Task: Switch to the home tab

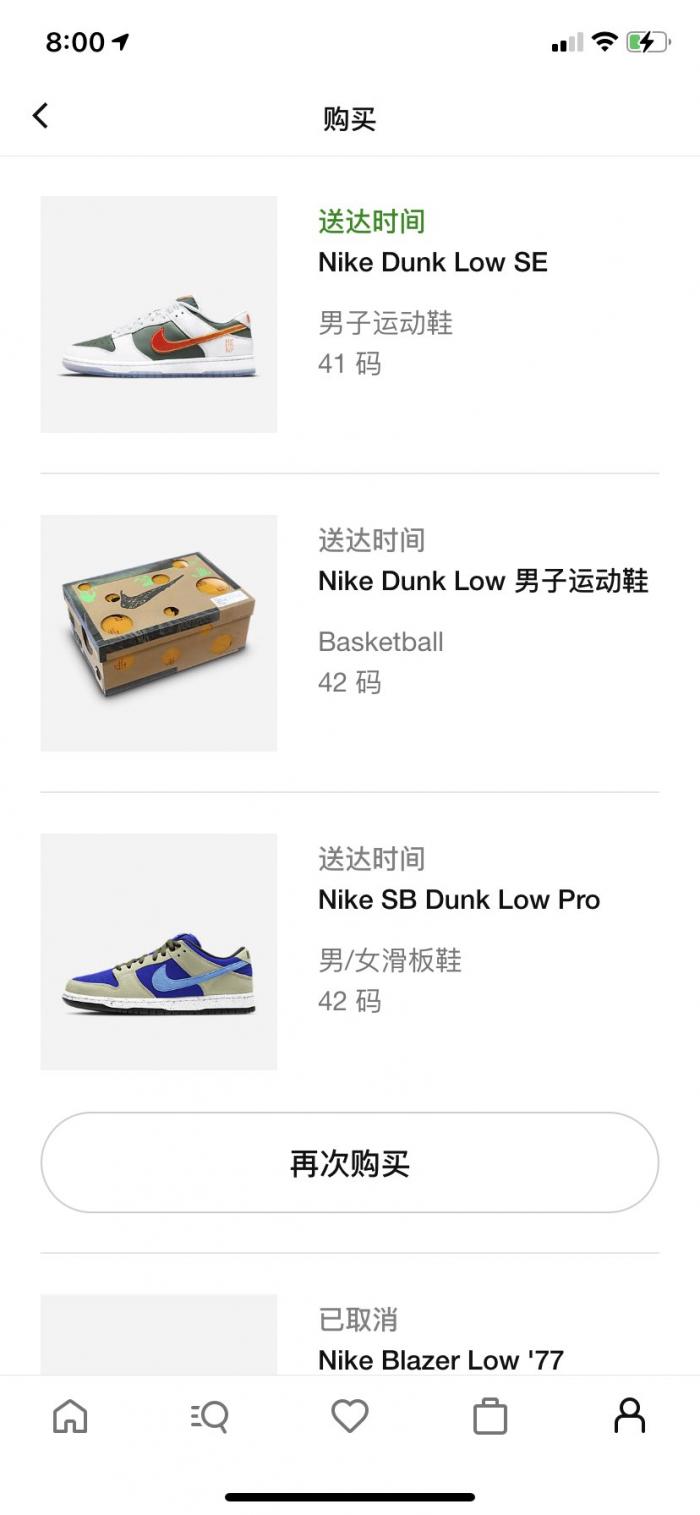Action: click(70, 1416)
